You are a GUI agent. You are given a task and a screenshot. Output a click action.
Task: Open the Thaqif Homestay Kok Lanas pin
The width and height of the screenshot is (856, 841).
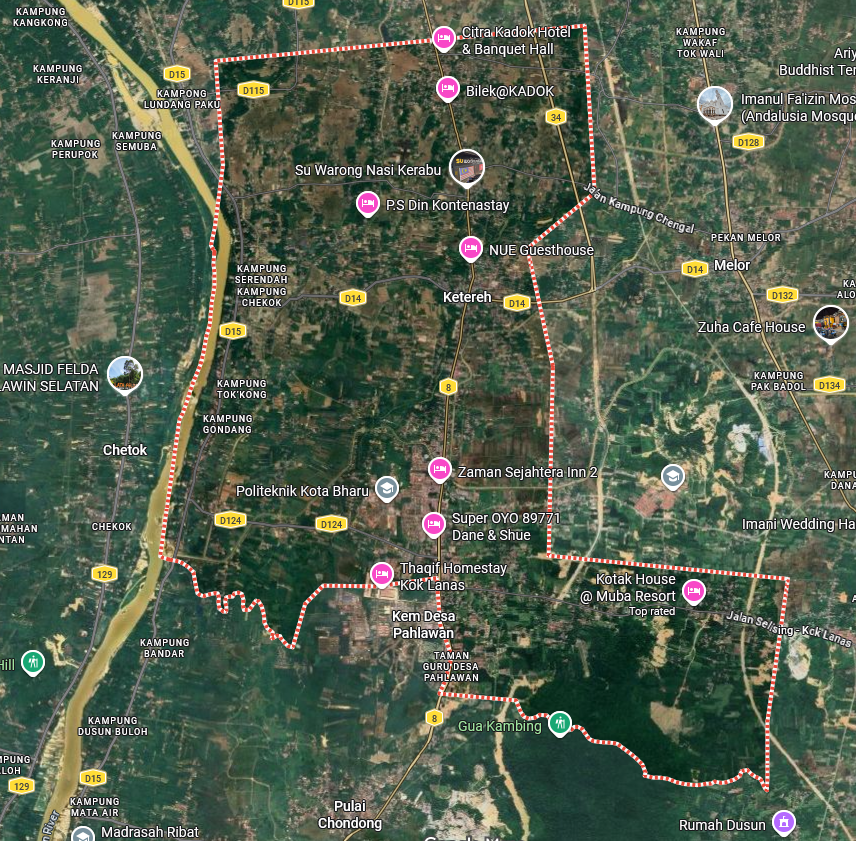point(382,574)
